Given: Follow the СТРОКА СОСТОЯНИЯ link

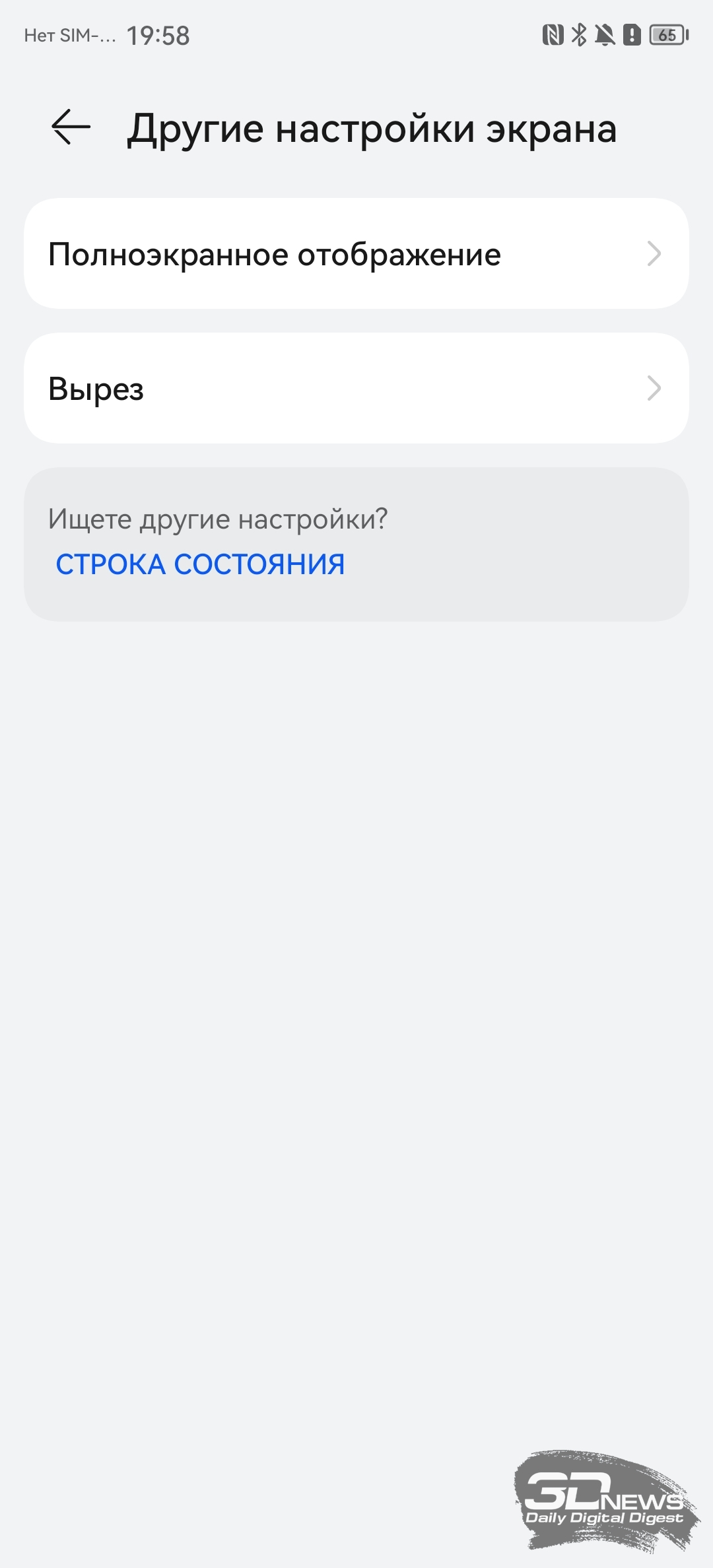Looking at the screenshot, I should (200, 564).
